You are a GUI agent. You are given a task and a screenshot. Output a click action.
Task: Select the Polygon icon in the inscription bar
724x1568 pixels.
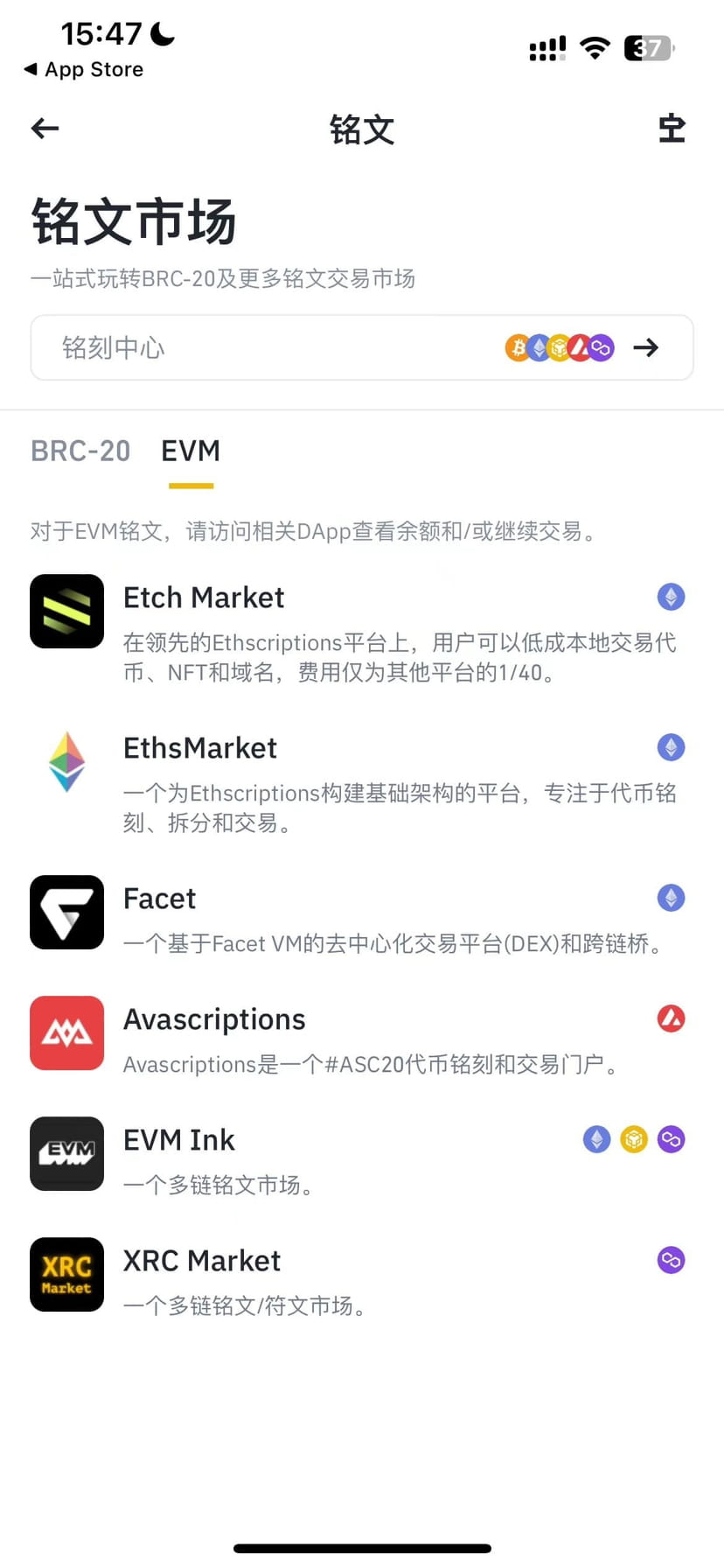click(599, 347)
